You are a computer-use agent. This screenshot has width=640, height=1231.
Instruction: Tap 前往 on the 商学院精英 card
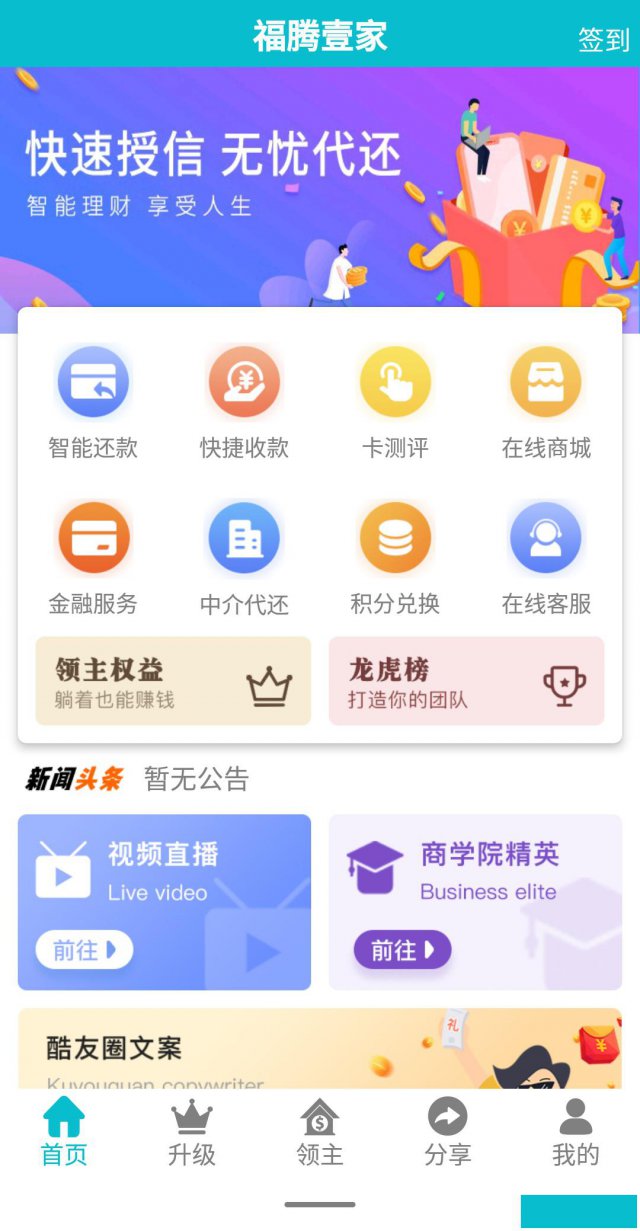pyautogui.click(x=402, y=950)
